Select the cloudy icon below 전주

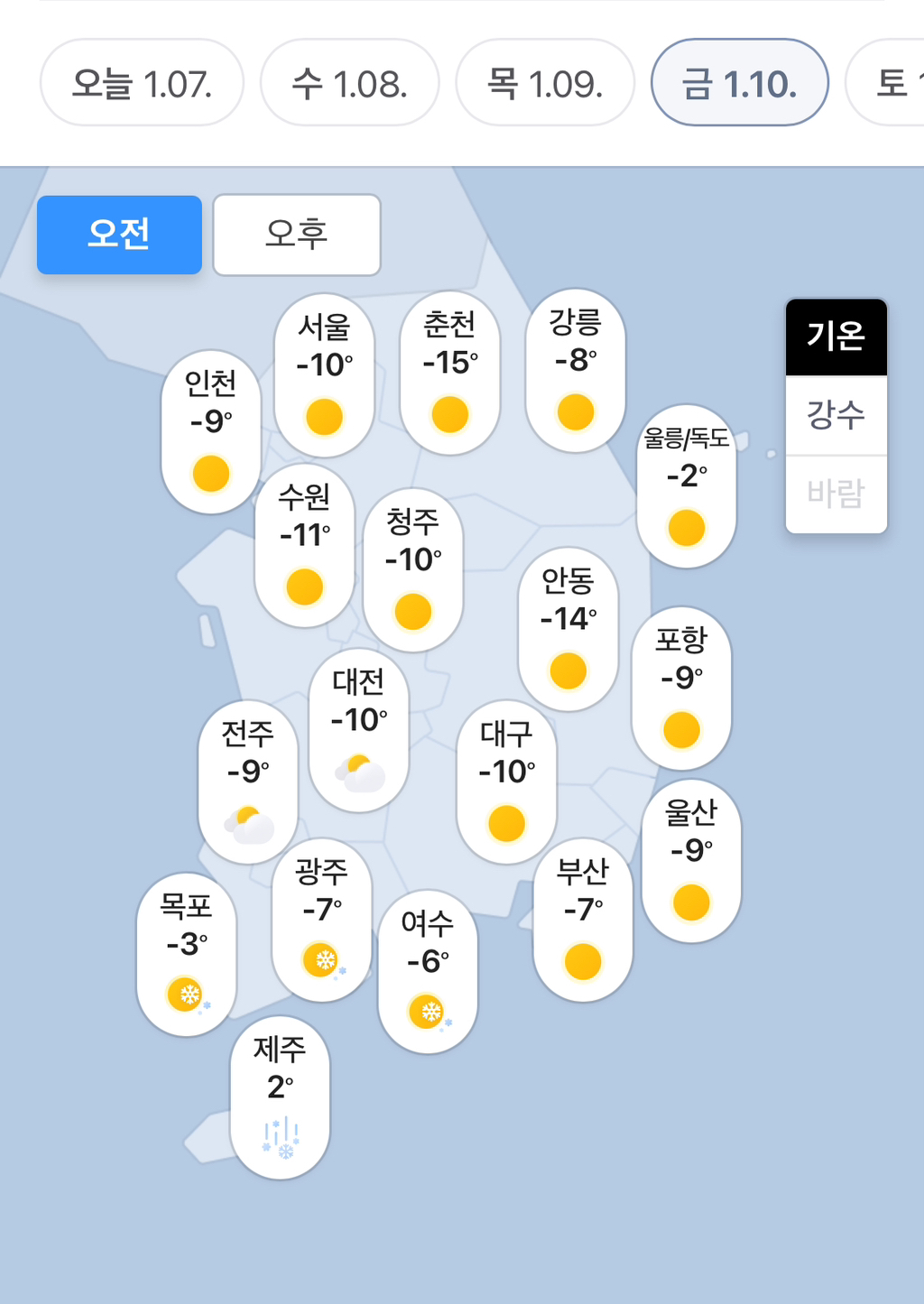(249, 820)
